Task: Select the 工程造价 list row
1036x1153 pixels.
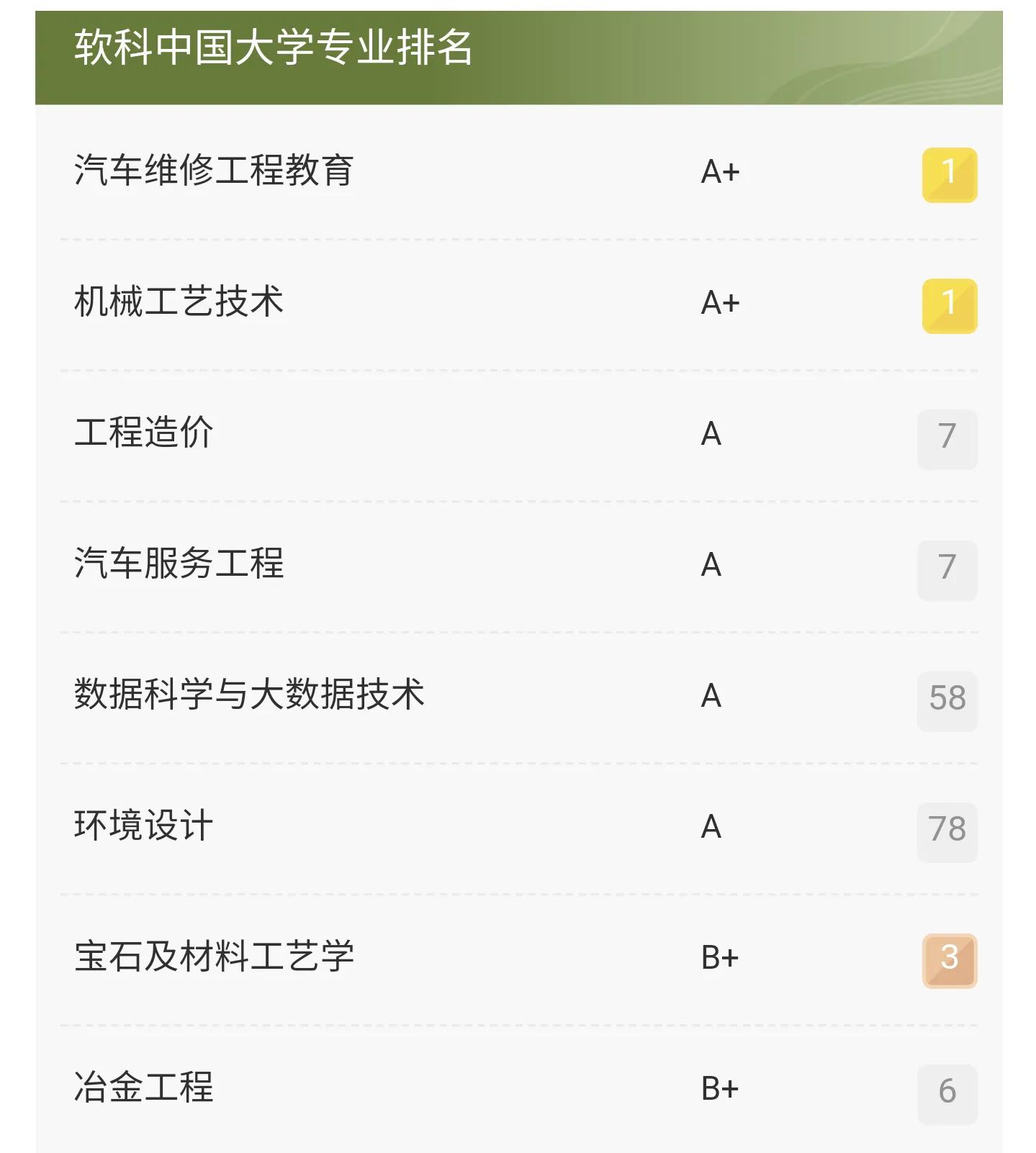Action: [x=144, y=433]
